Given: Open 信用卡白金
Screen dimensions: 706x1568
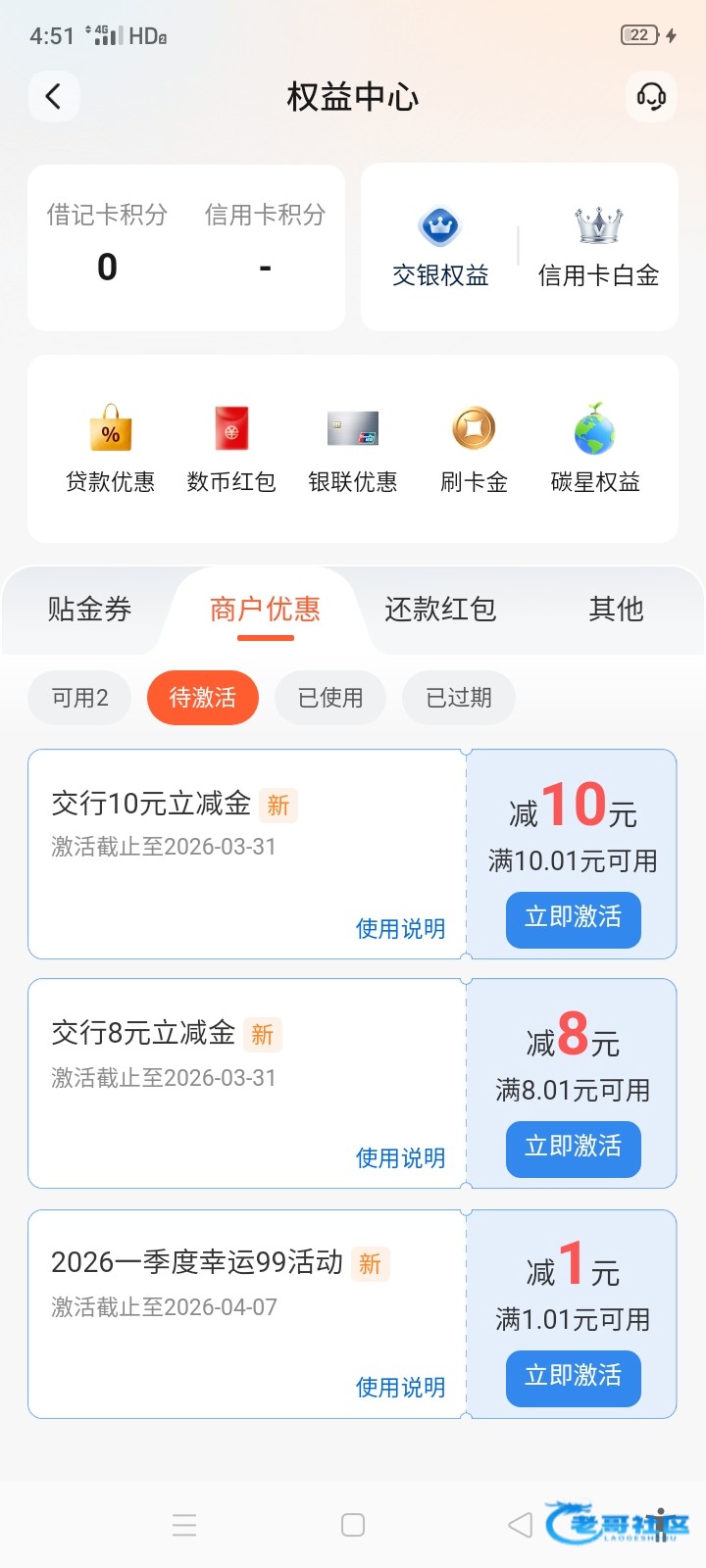Looking at the screenshot, I should pyautogui.click(x=598, y=247).
